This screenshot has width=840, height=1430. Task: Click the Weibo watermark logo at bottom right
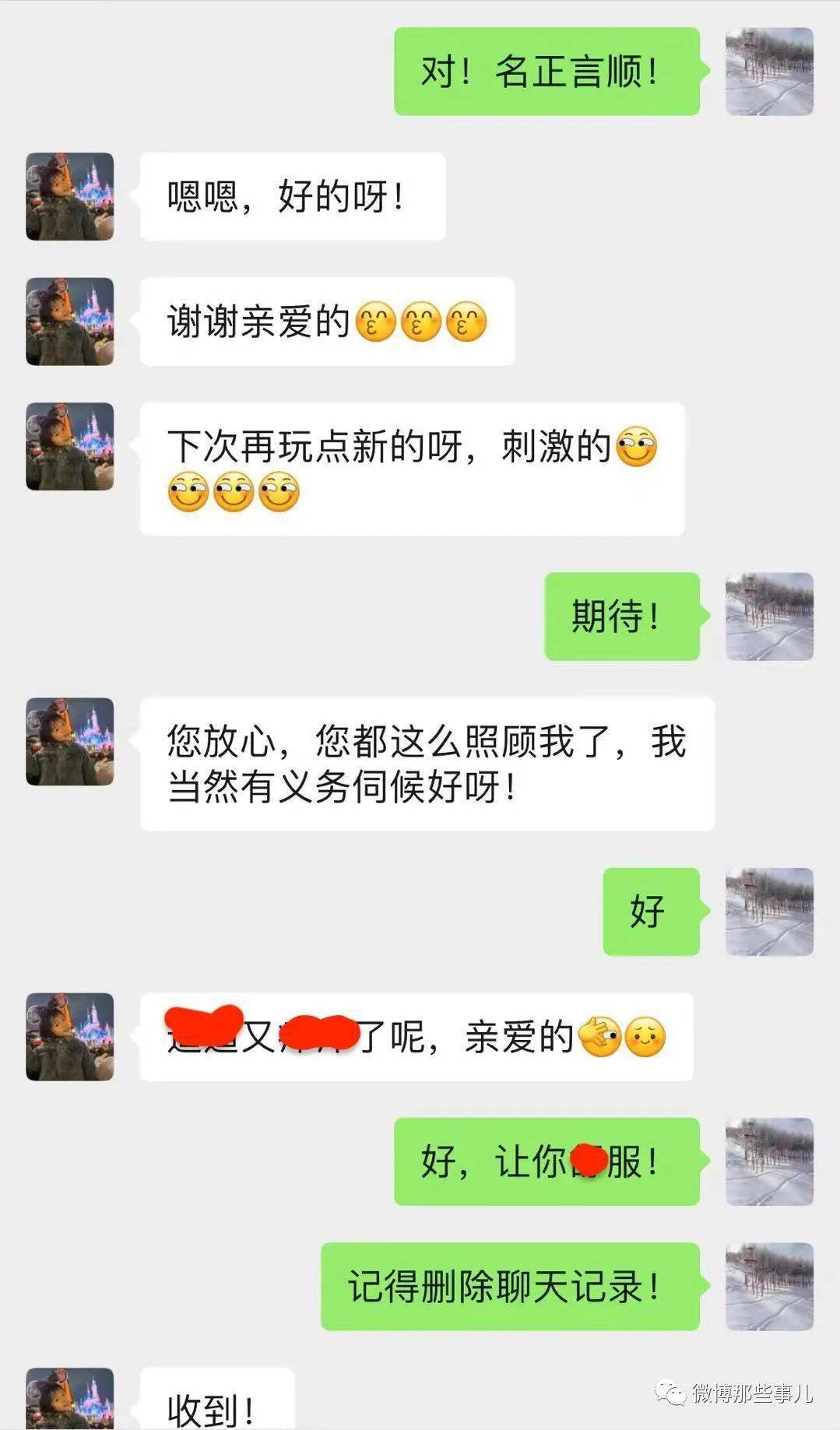(x=670, y=1393)
